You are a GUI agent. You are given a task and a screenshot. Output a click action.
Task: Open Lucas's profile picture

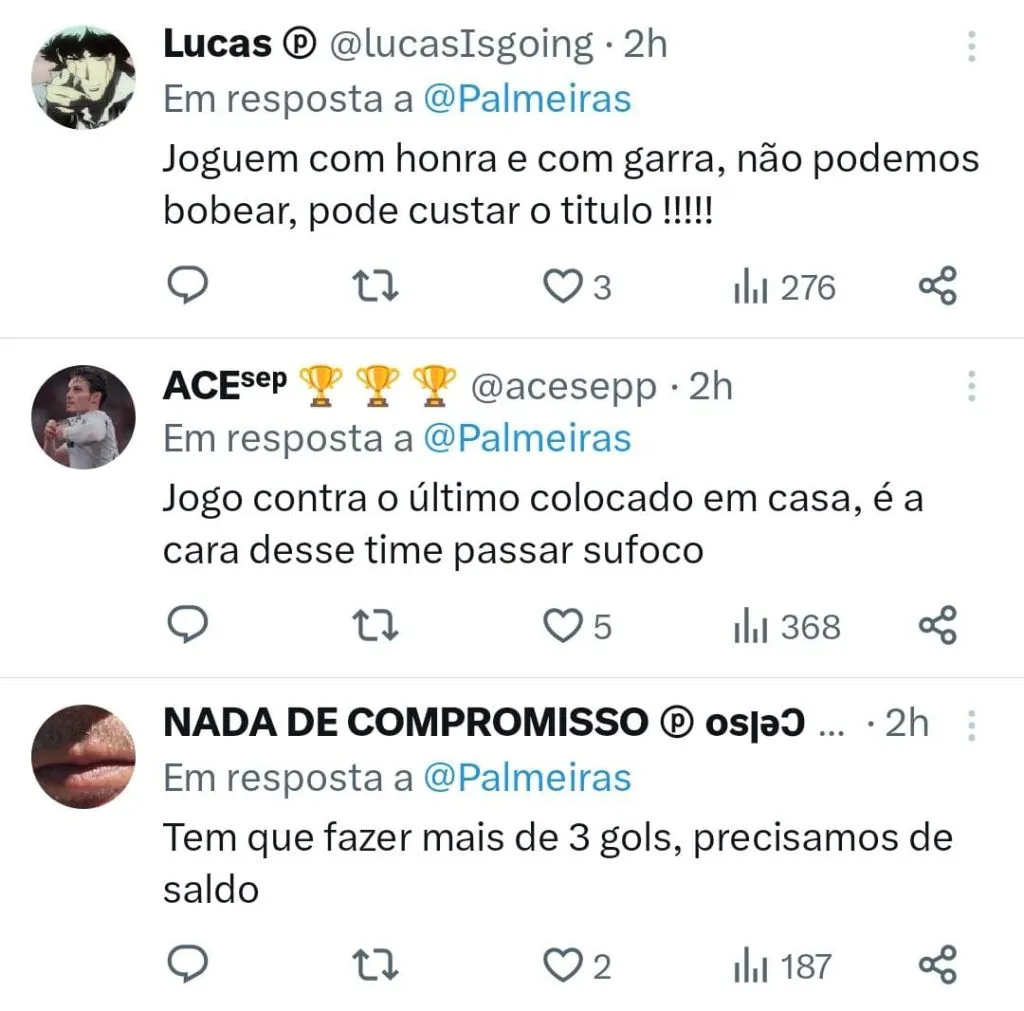click(x=83, y=77)
